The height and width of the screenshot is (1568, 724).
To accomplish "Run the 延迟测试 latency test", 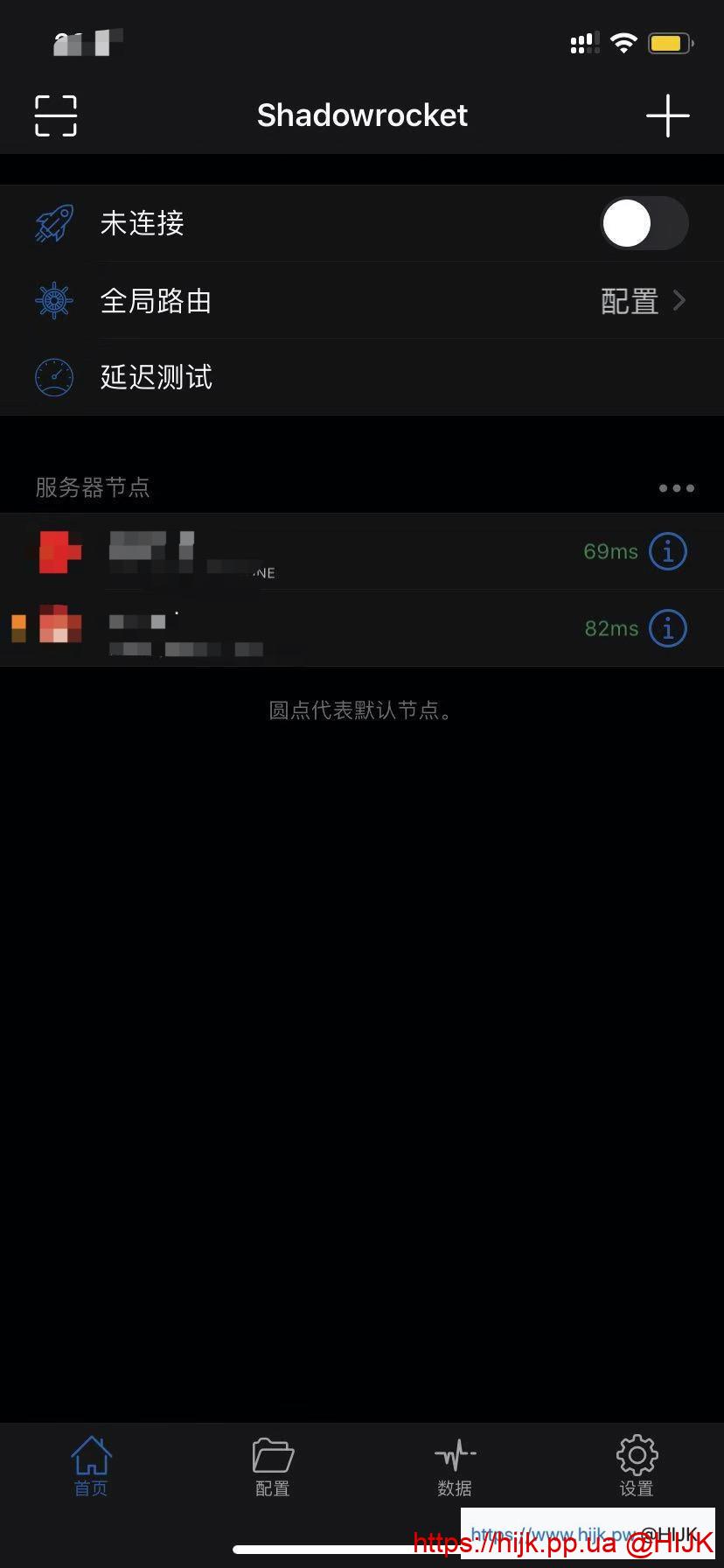I will [362, 377].
